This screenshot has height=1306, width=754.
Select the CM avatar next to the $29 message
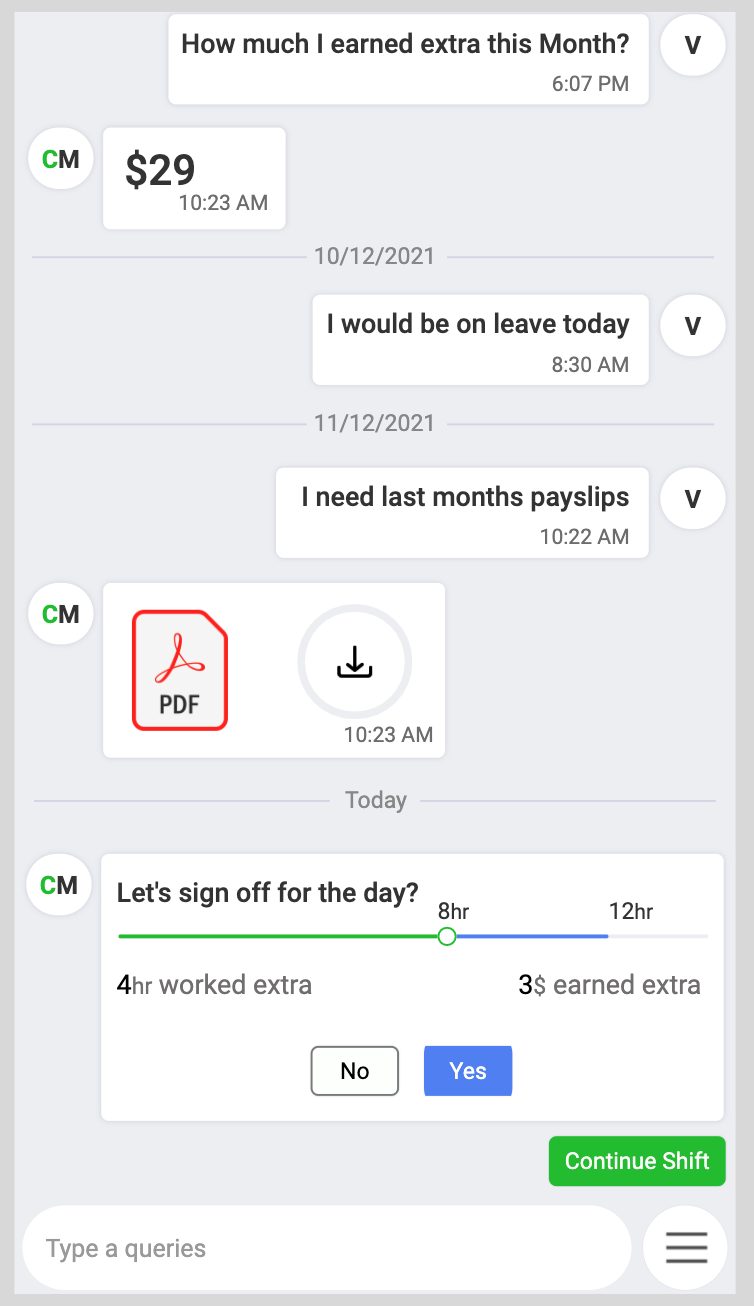point(60,158)
